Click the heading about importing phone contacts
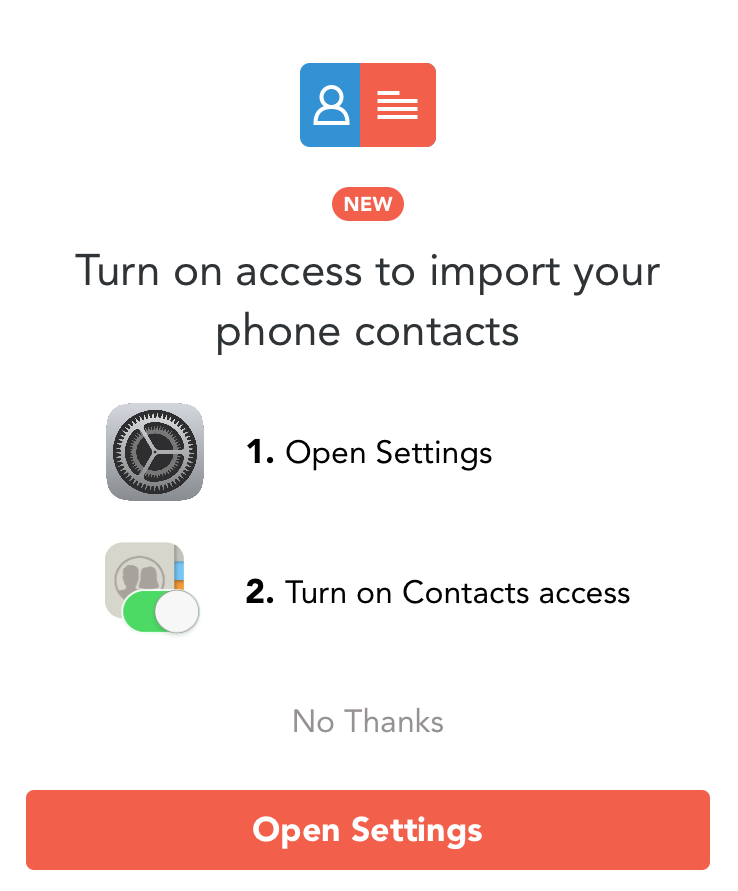This screenshot has width=738, height=891. click(368, 300)
